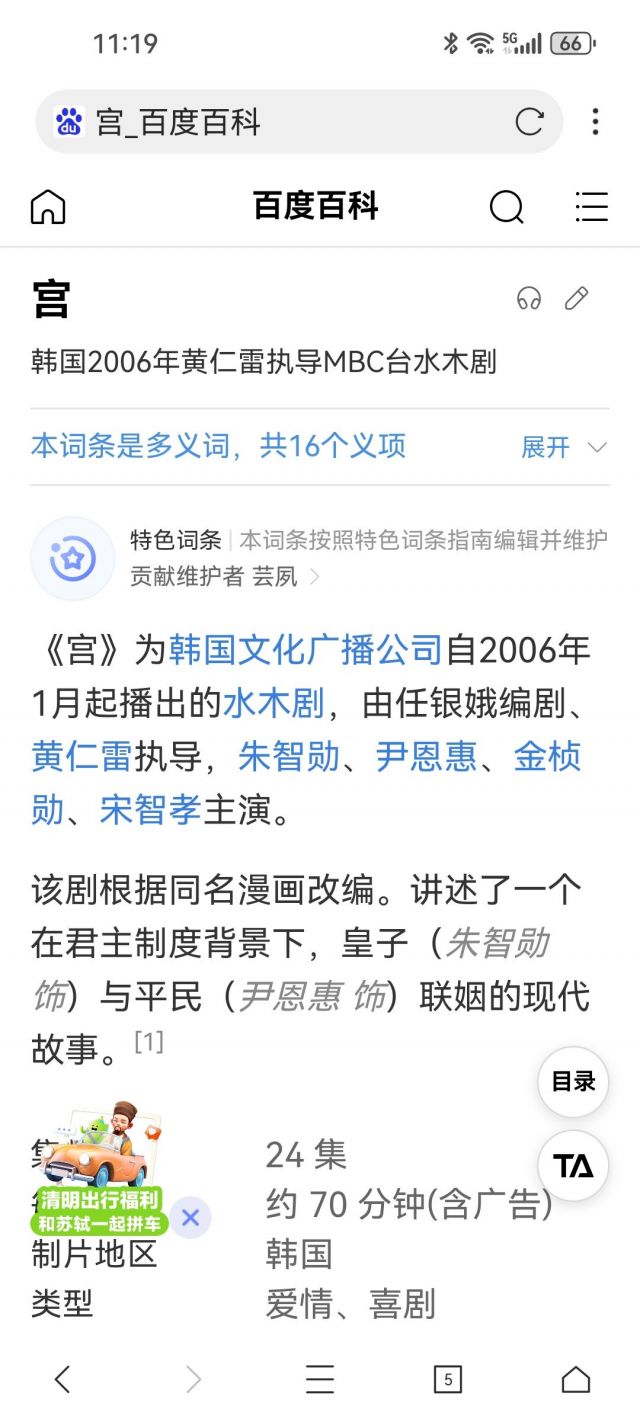Open the 水木剧 link
The image size is (640, 1422).
coord(273,703)
